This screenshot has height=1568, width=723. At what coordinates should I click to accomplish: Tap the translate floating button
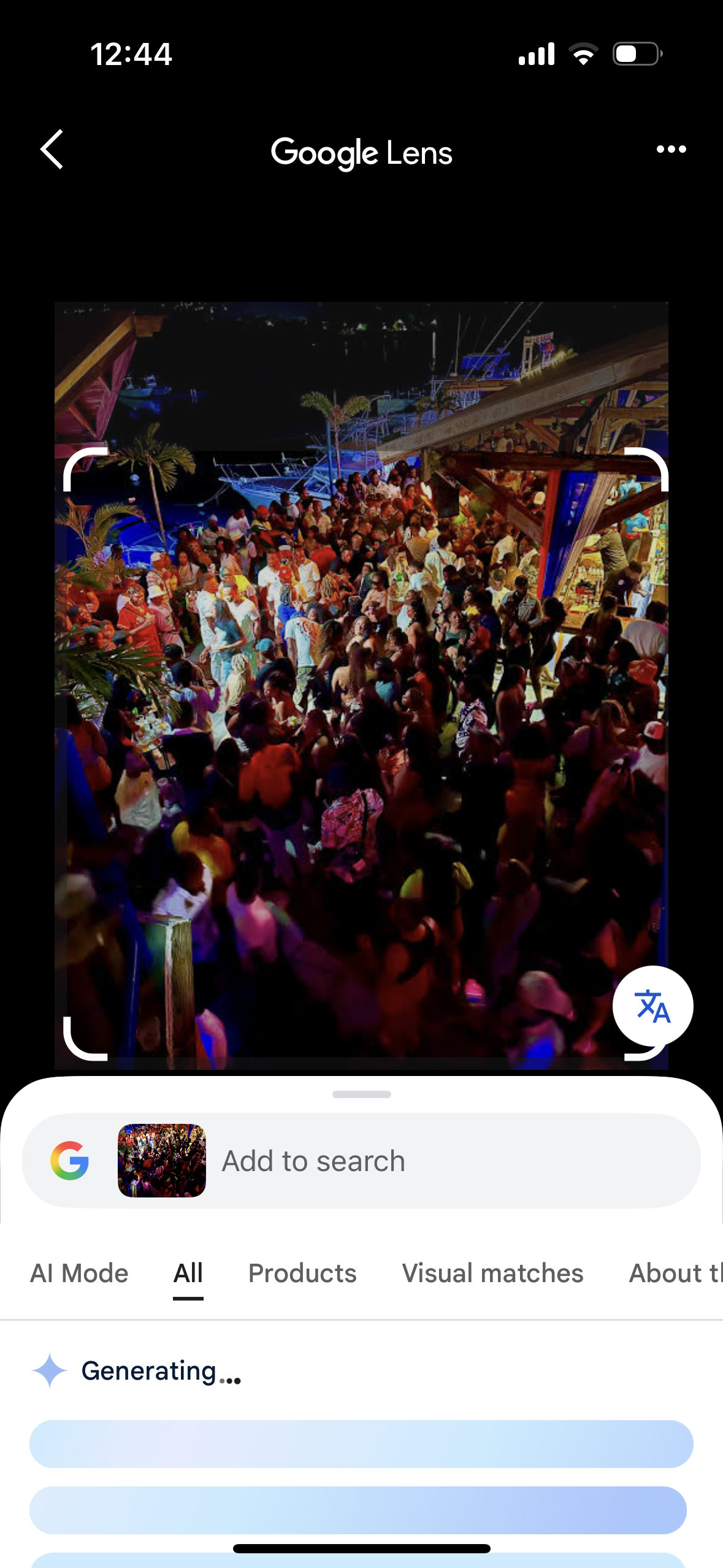click(652, 1006)
